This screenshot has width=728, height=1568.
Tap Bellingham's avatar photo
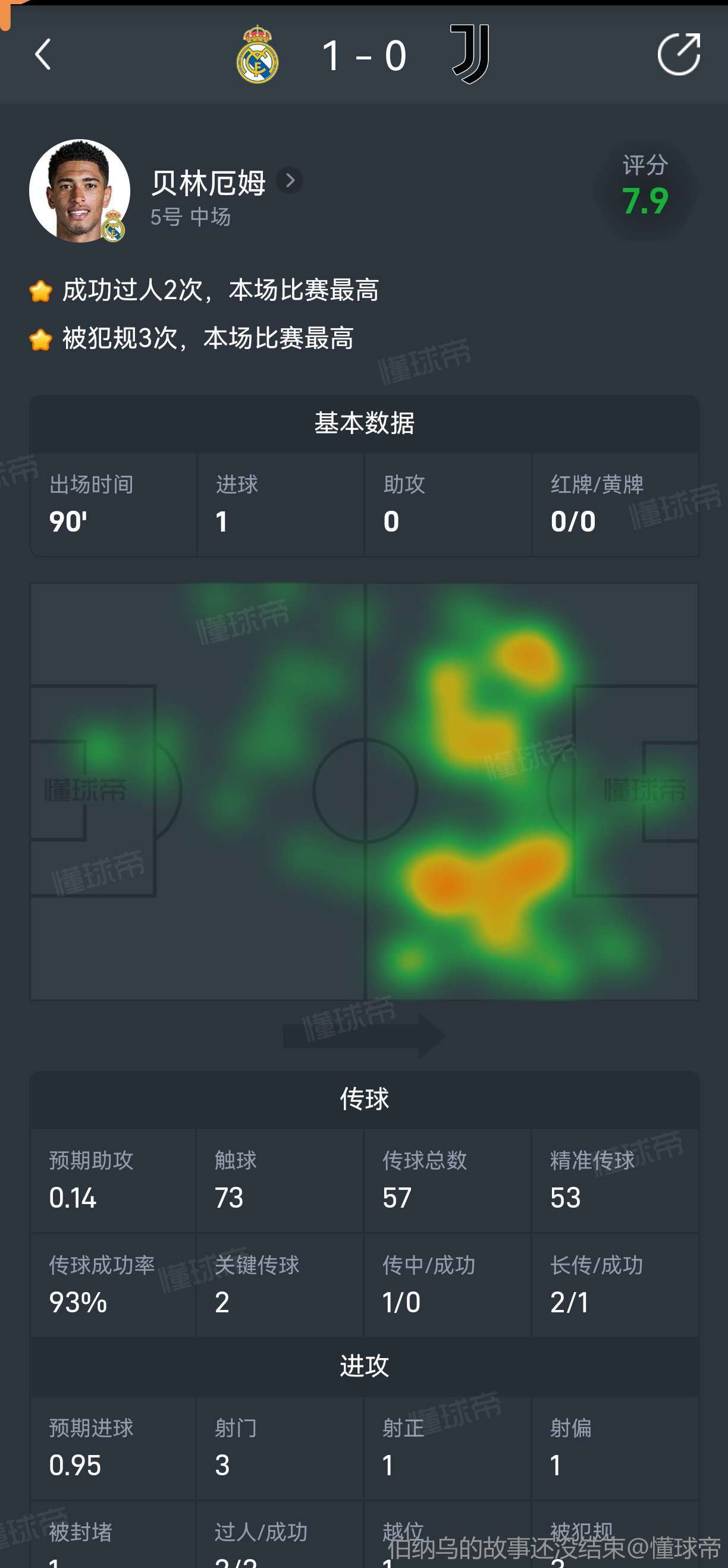(x=79, y=191)
